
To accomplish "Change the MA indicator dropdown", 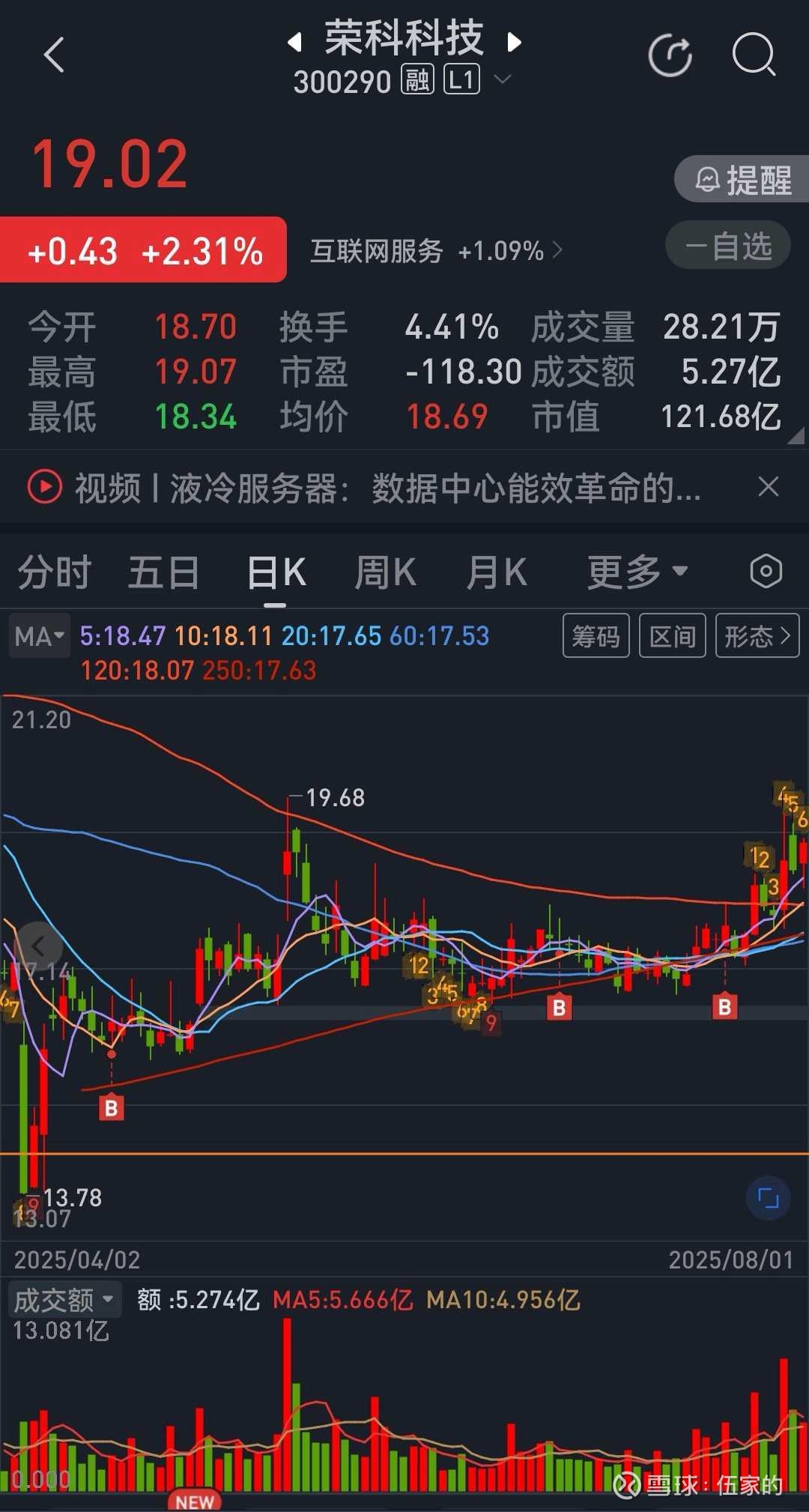I will [x=39, y=636].
